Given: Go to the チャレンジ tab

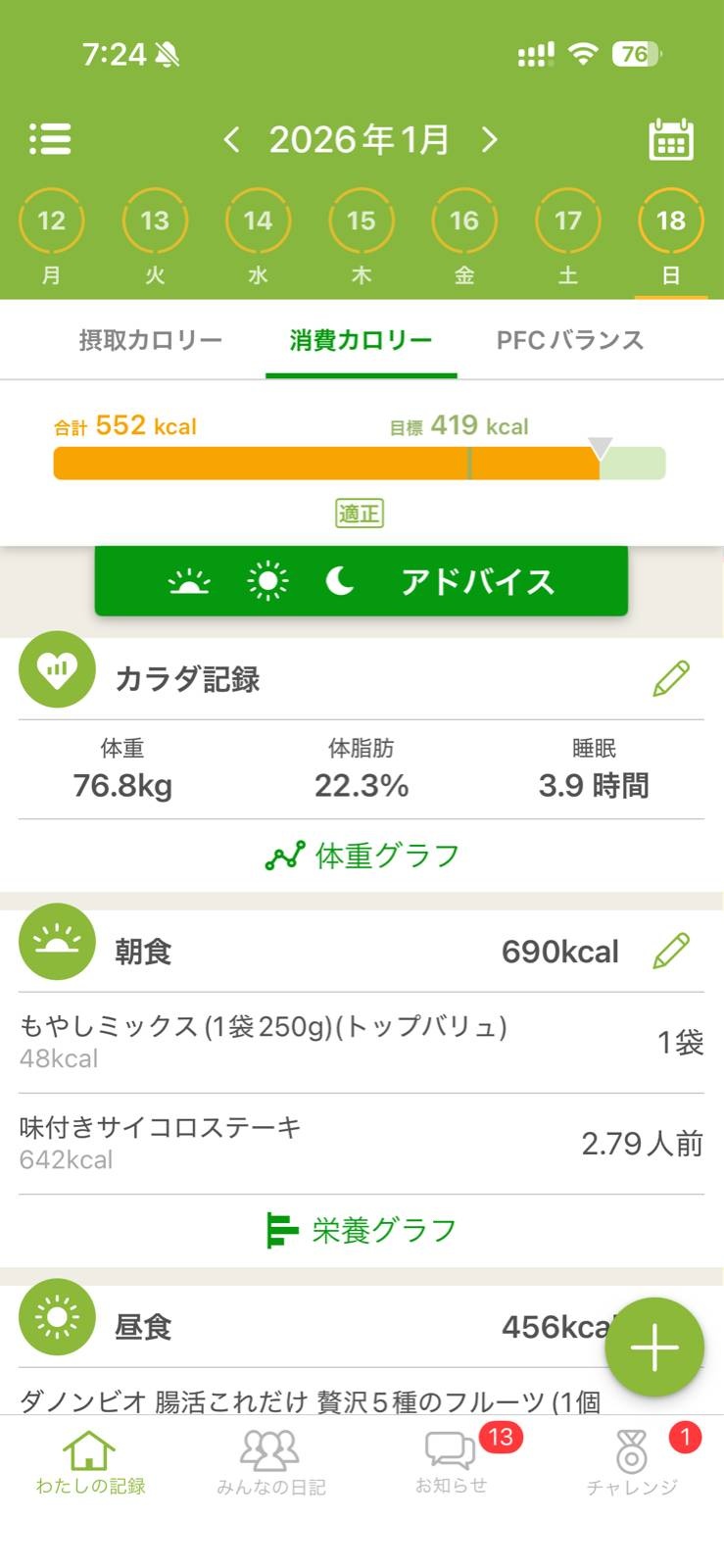Looking at the screenshot, I should tap(632, 1462).
